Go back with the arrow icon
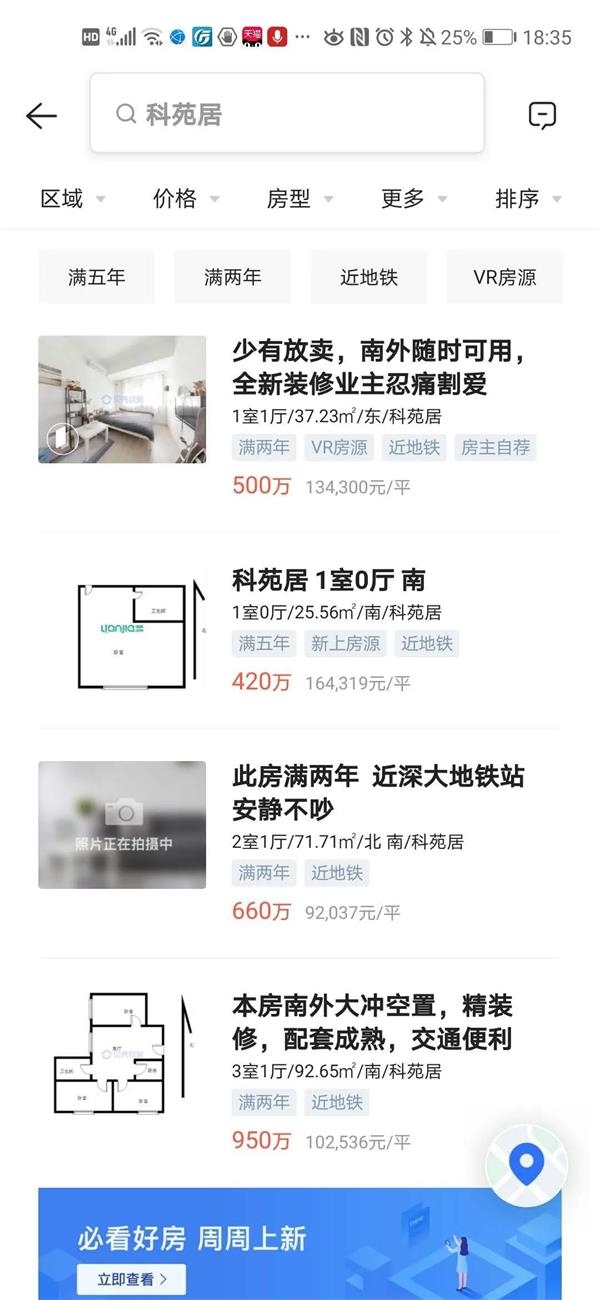Image resolution: width=600 pixels, height=1300 pixels. click(x=41, y=116)
